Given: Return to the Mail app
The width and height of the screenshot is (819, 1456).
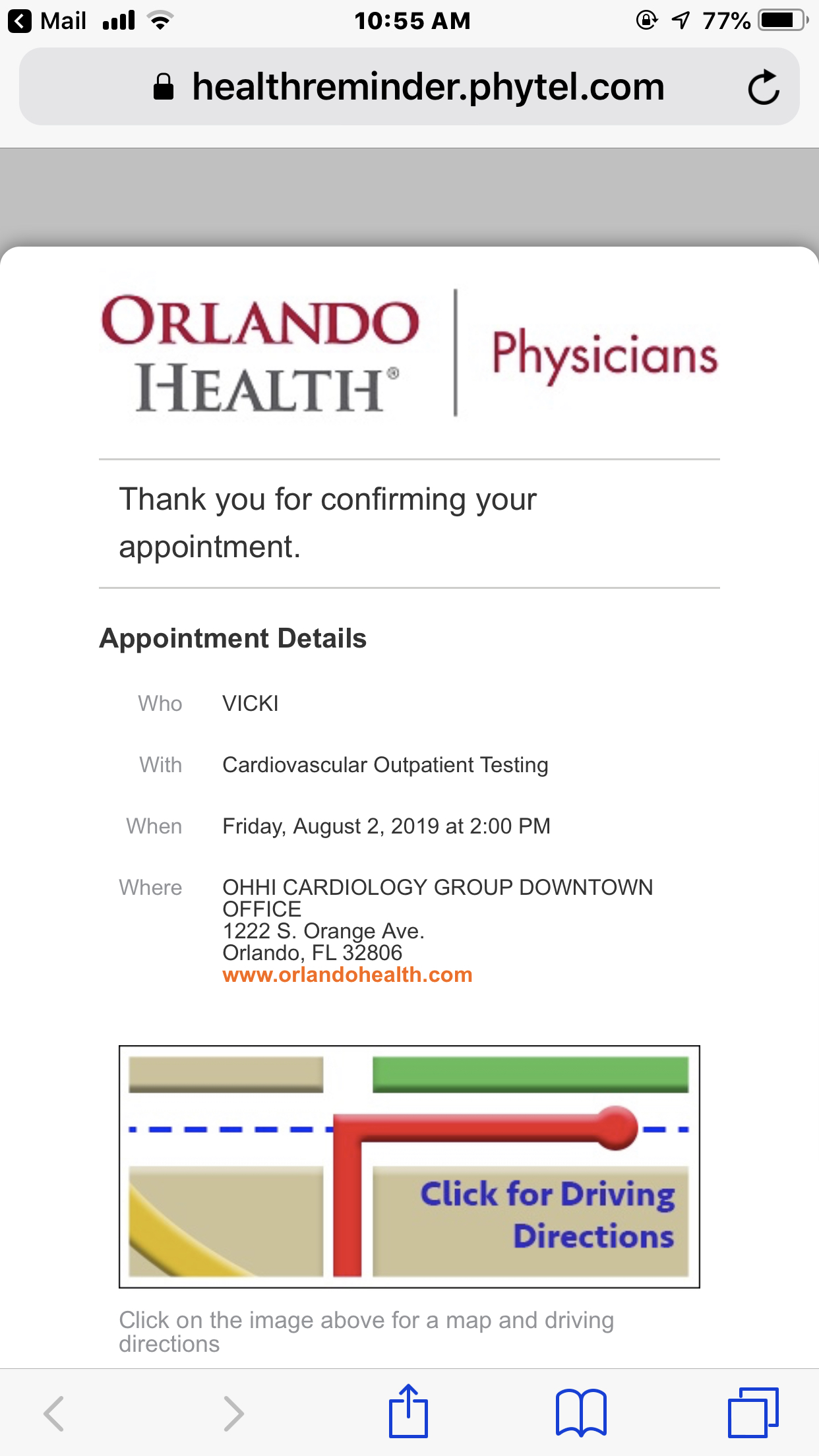Looking at the screenshot, I should [x=47, y=21].
